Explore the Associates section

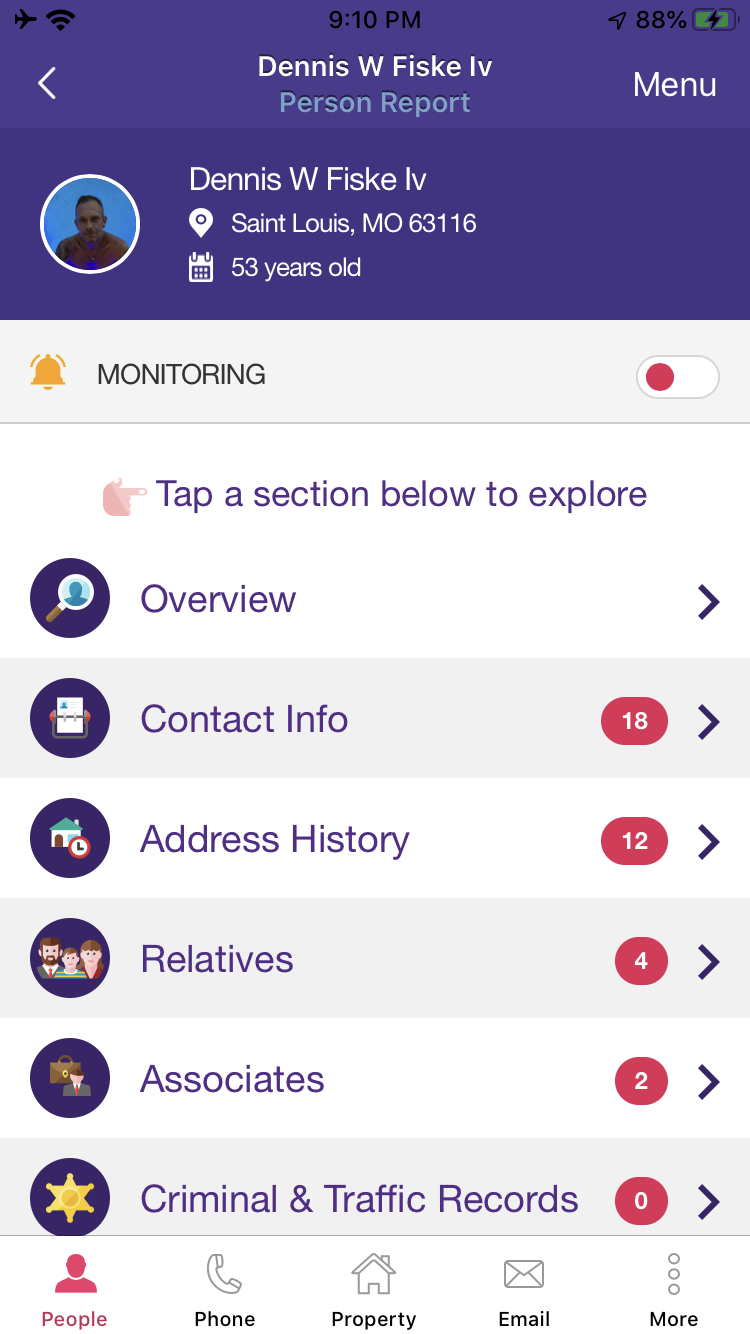pyautogui.click(x=375, y=1079)
